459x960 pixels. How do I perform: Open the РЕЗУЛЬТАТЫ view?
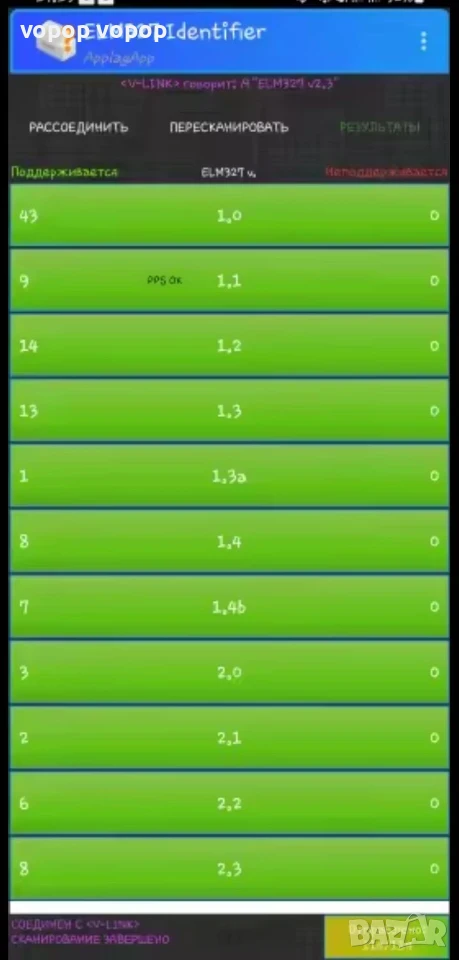point(379,127)
